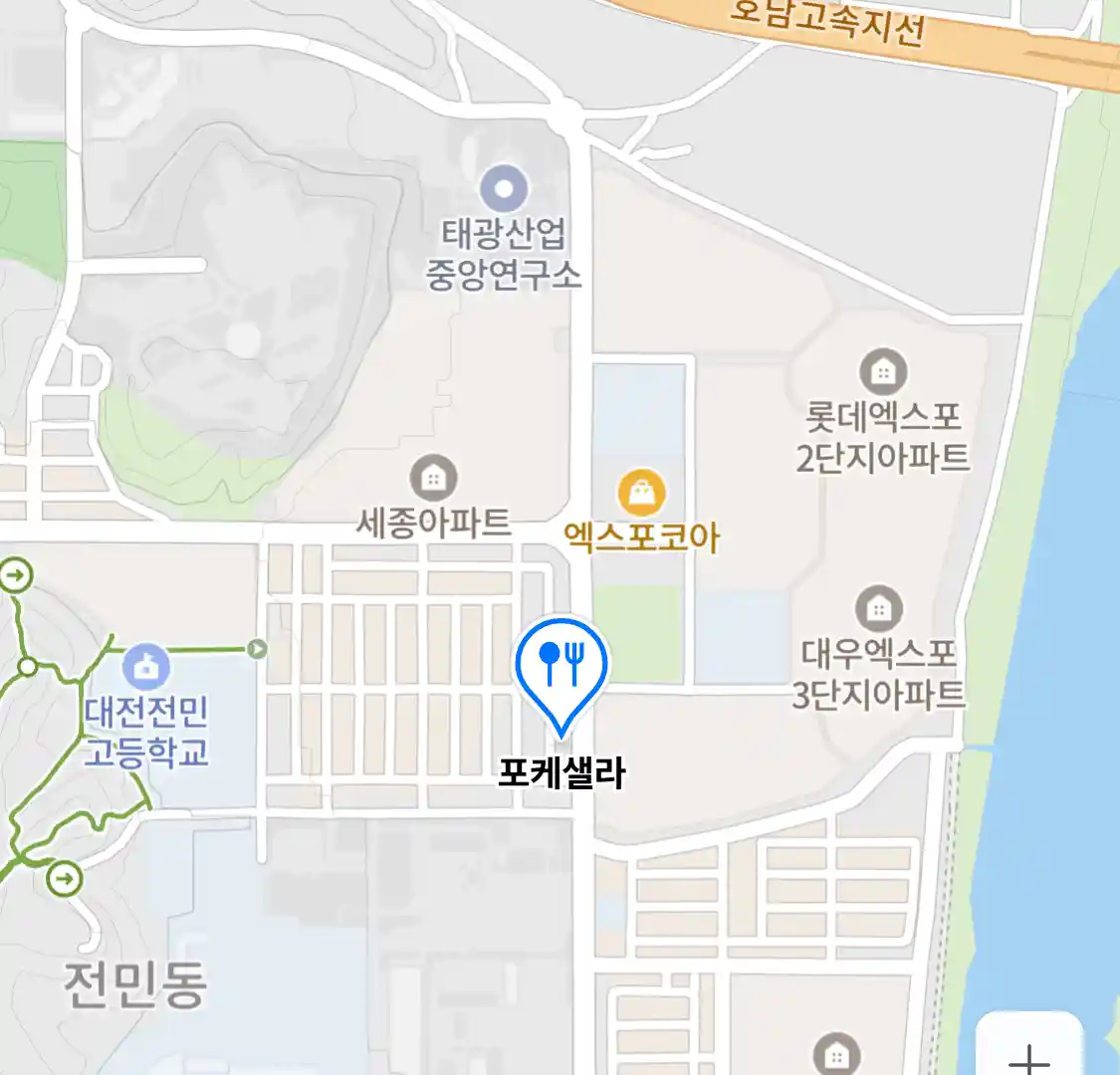Open the 대우엑스포 3단지아파트 marker

(x=878, y=608)
